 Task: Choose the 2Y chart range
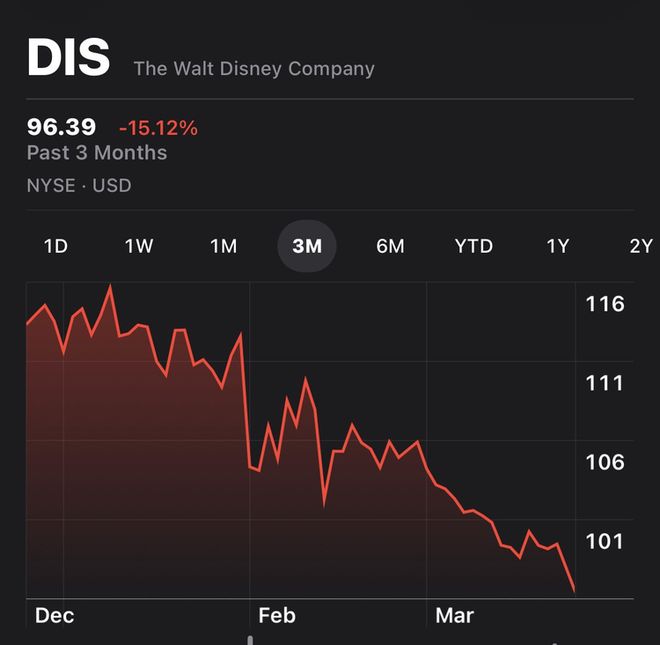click(640, 246)
